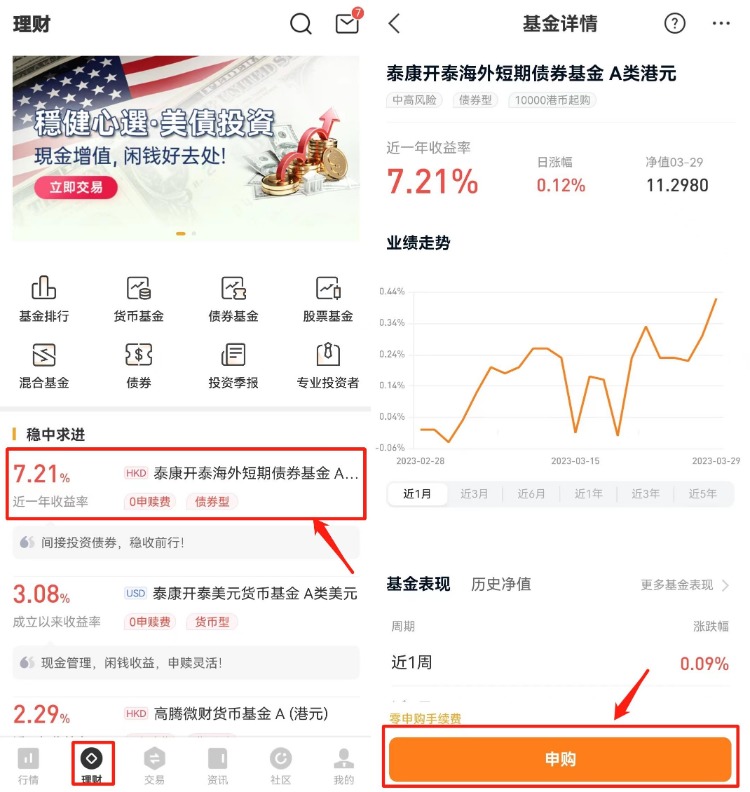Switch to 历史净值 tab
Viewport: 750px width, 792px height.
(501, 584)
